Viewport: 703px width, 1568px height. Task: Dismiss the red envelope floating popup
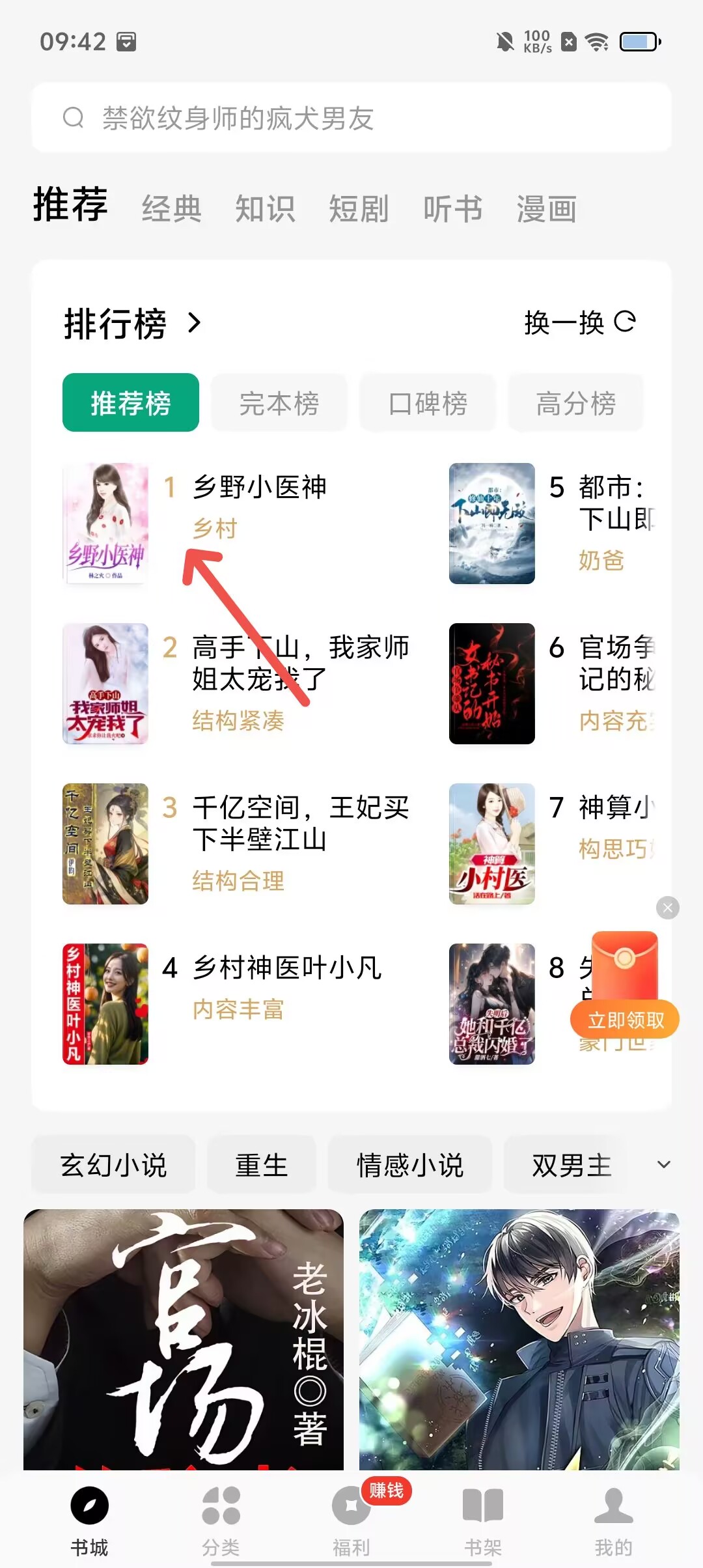pyautogui.click(x=668, y=908)
